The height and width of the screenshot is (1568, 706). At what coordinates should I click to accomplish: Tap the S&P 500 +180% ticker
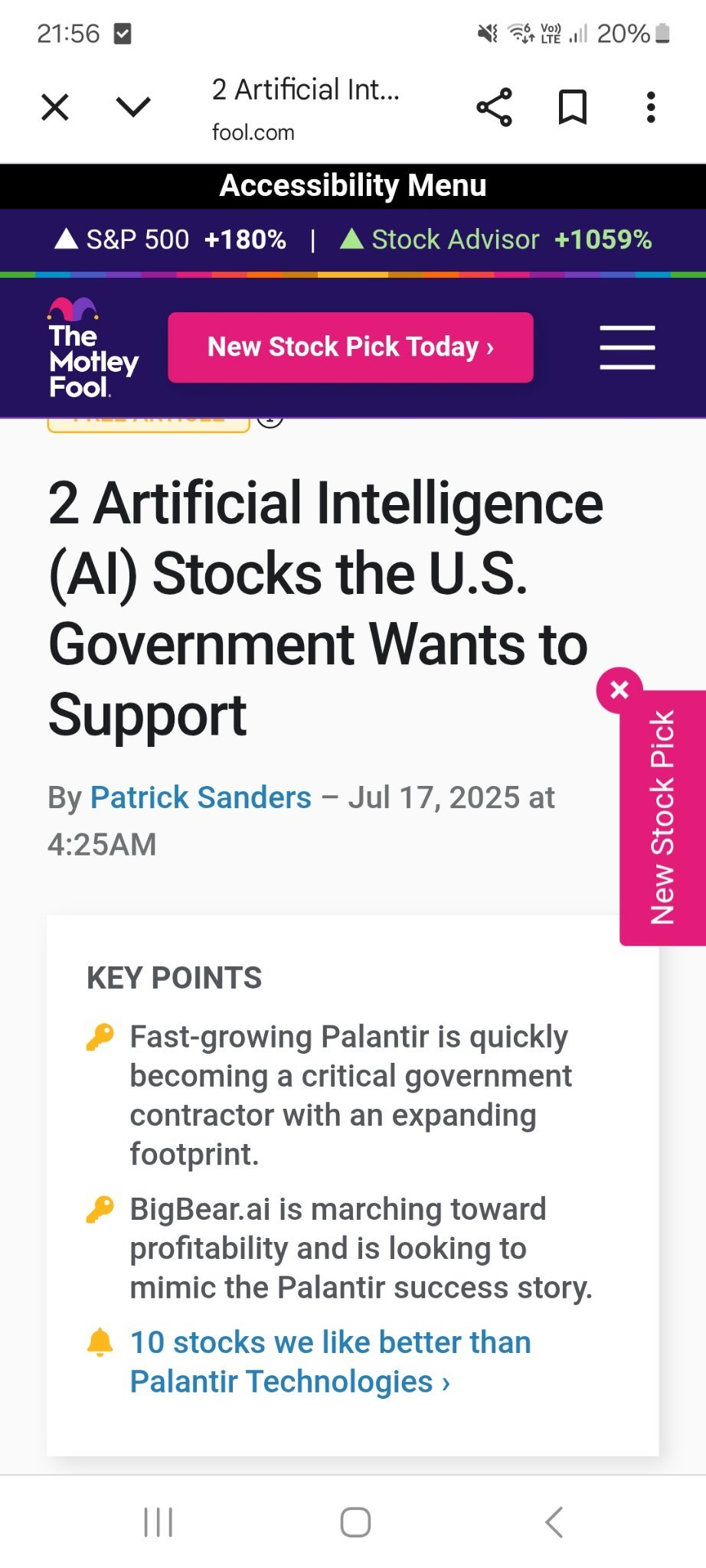(x=171, y=240)
